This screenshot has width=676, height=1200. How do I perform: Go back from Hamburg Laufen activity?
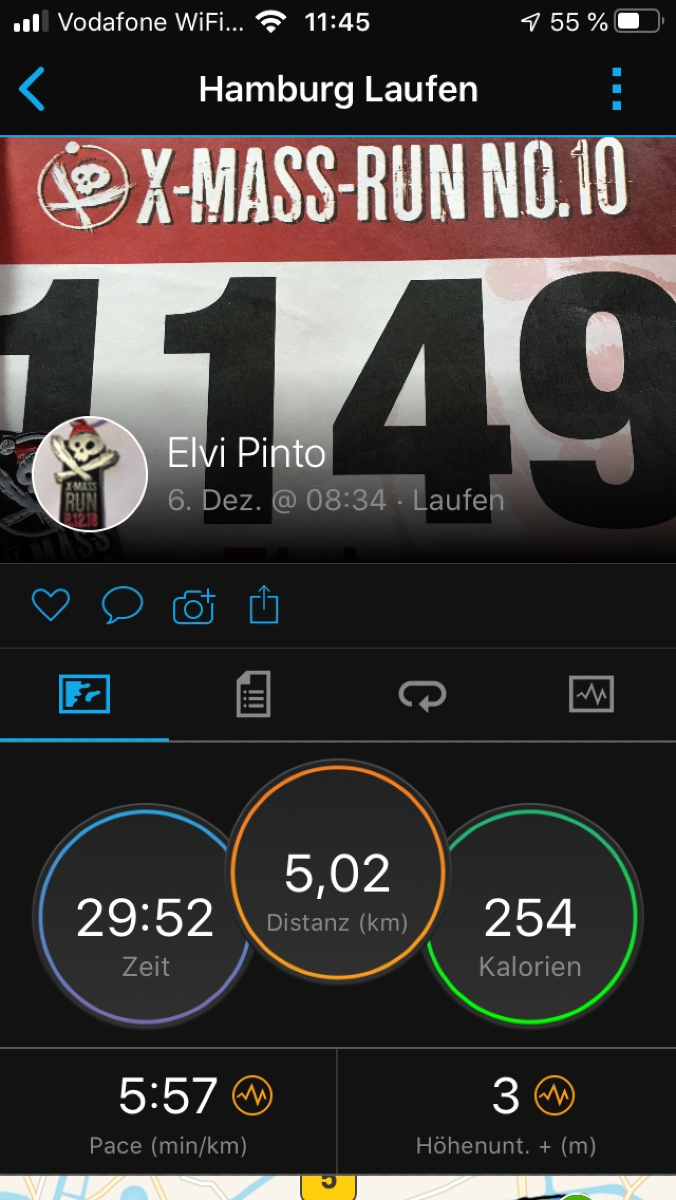coord(32,90)
